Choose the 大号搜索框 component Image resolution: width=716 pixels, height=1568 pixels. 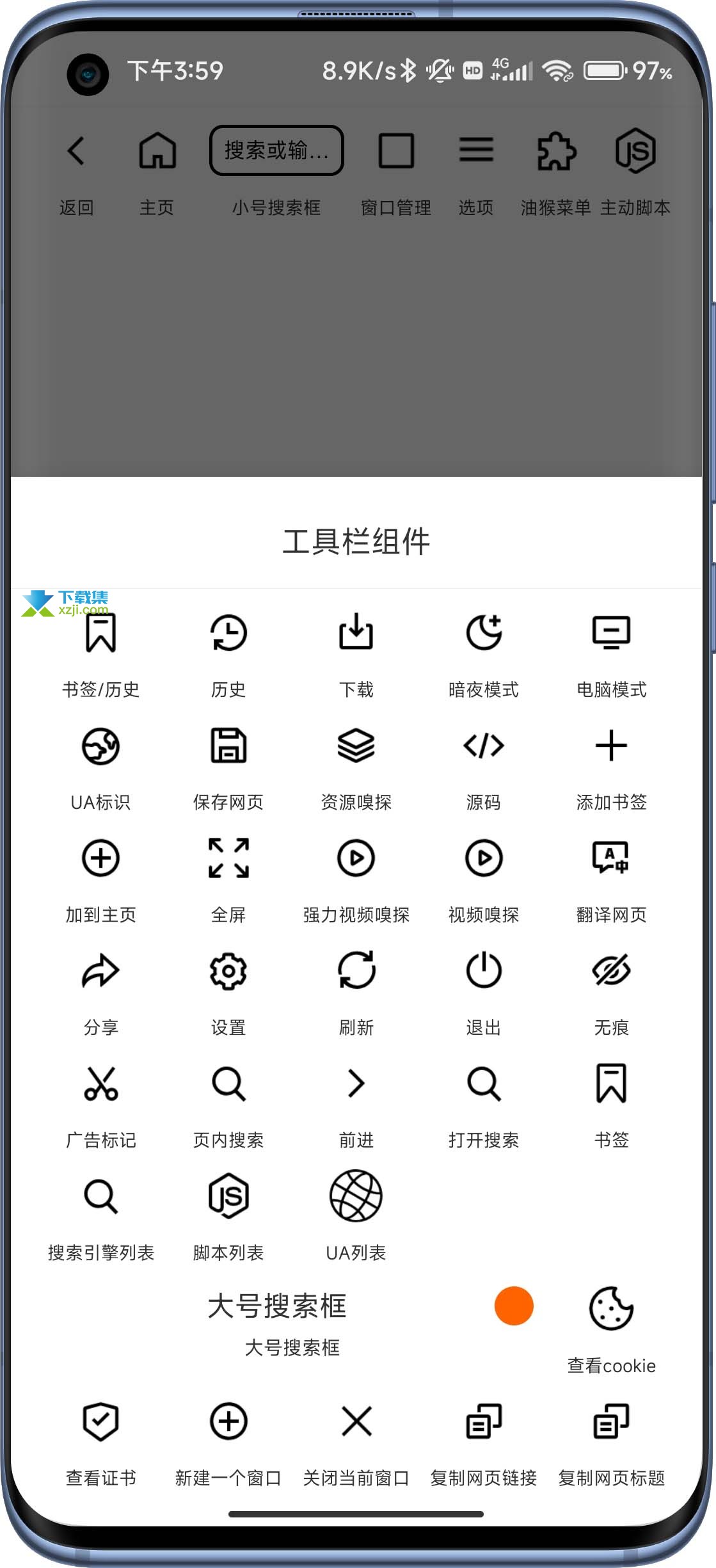[277, 1324]
